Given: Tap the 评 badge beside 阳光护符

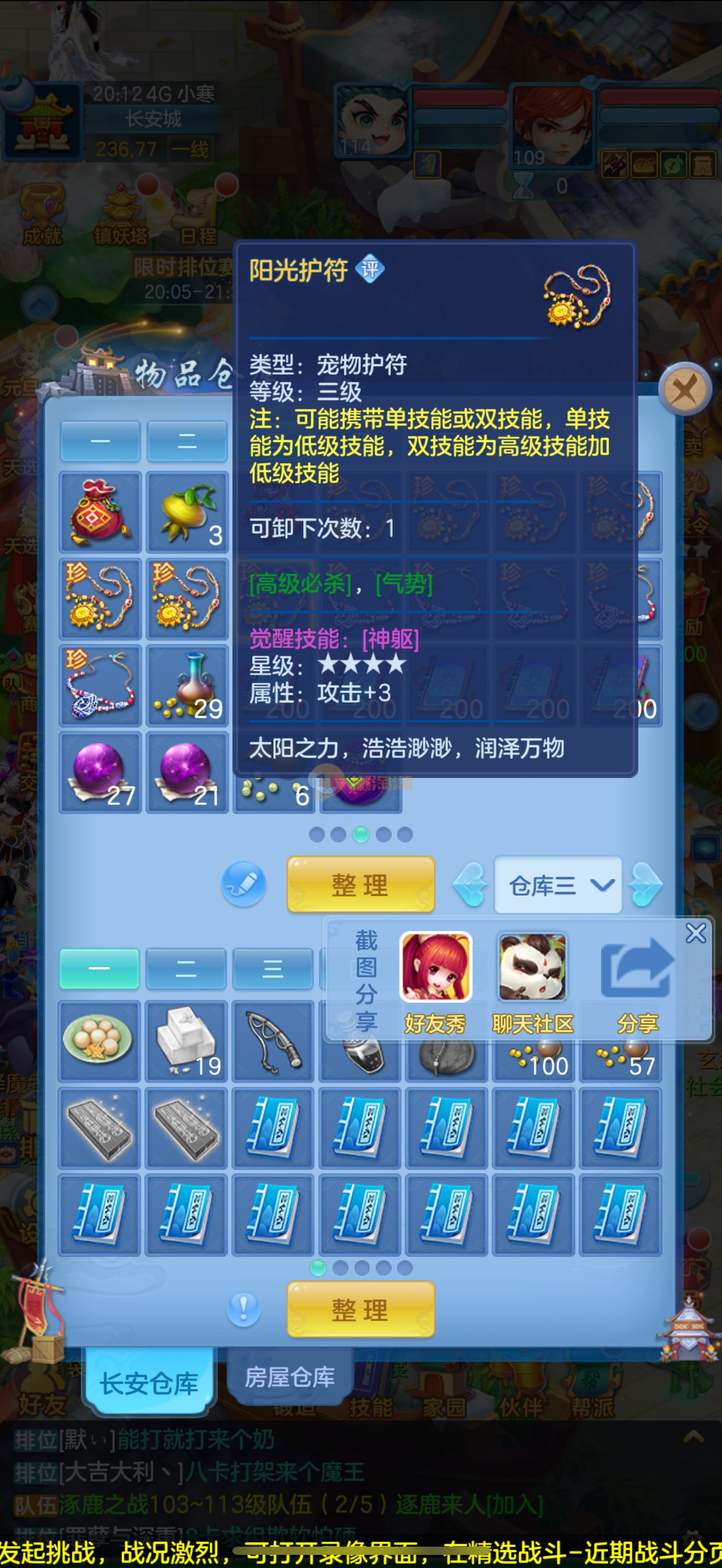Looking at the screenshot, I should pos(370,268).
